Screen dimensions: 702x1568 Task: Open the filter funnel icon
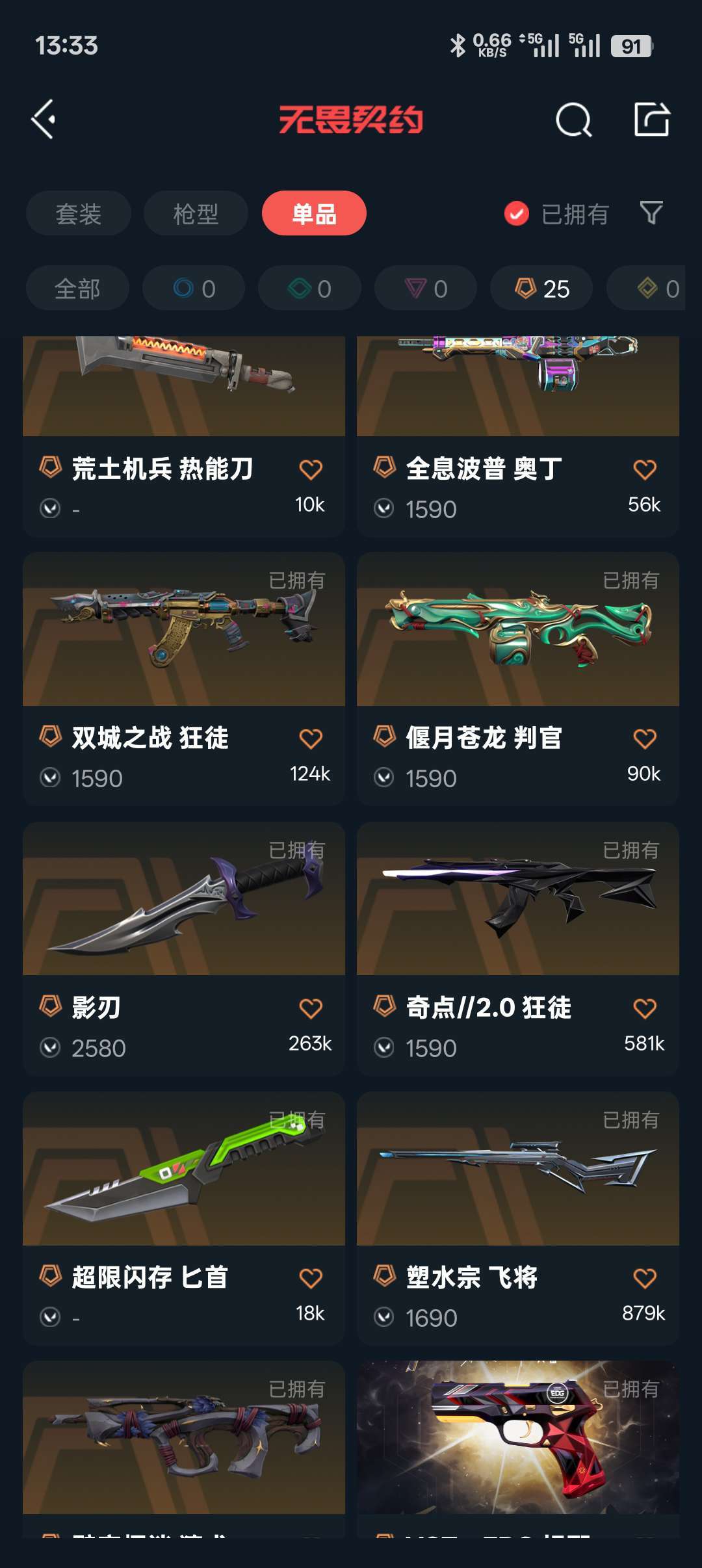pos(651,213)
